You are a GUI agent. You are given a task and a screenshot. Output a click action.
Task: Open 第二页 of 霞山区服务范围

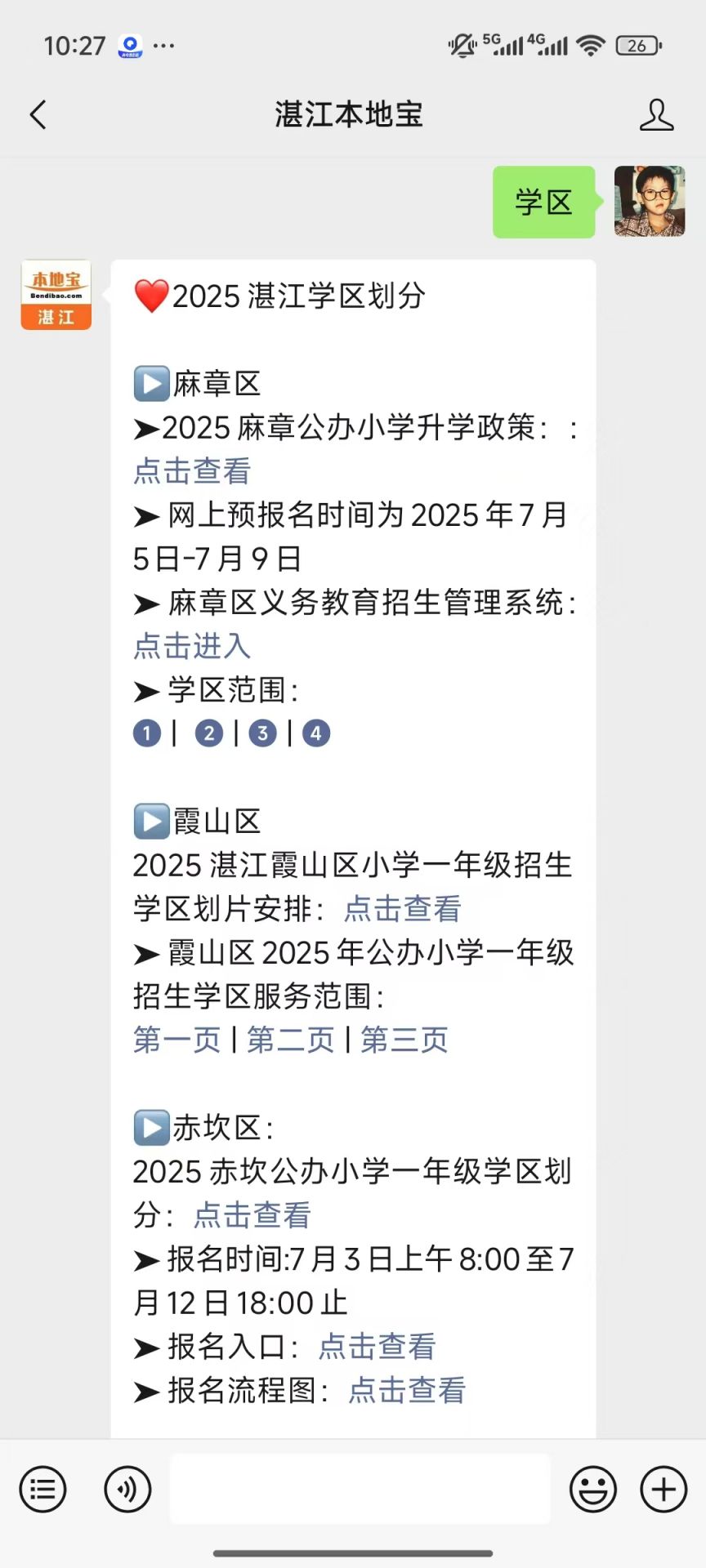click(x=291, y=1040)
